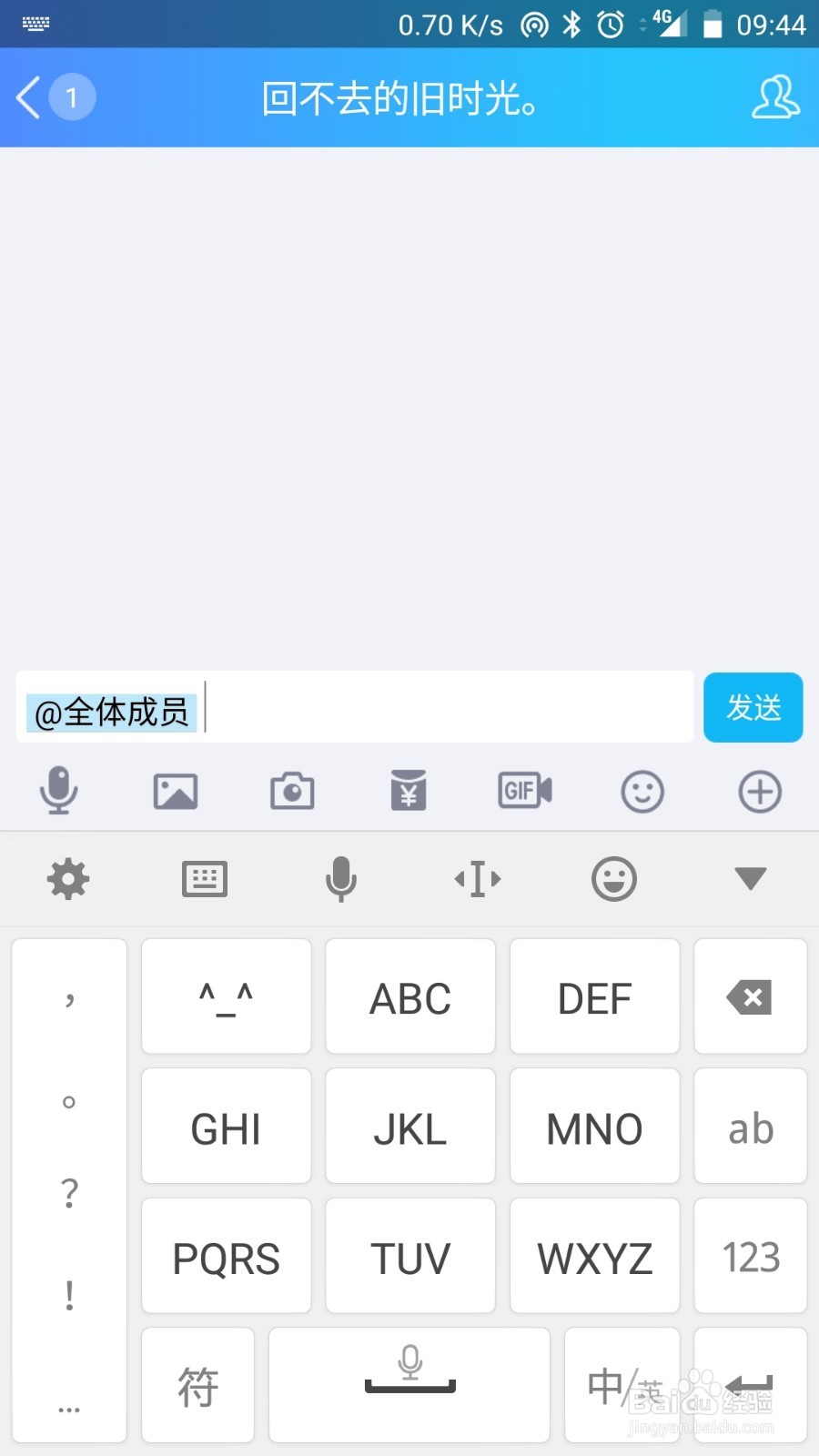Viewport: 819px width, 1456px height.
Task: Open the photo gallery picker icon
Action: coord(175,791)
